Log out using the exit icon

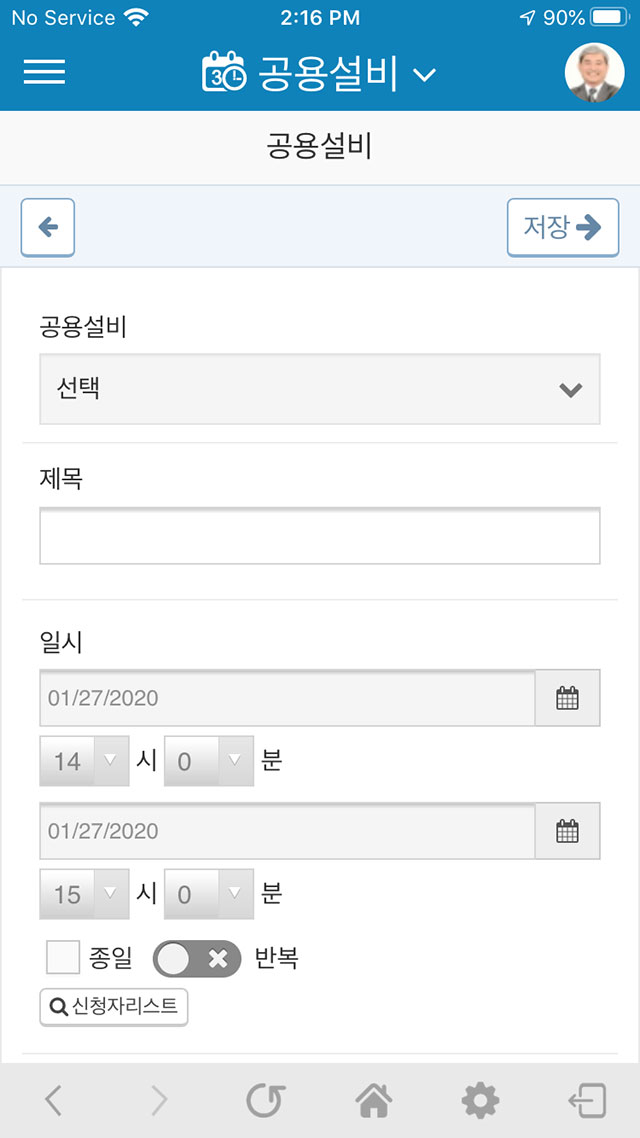(x=587, y=1101)
